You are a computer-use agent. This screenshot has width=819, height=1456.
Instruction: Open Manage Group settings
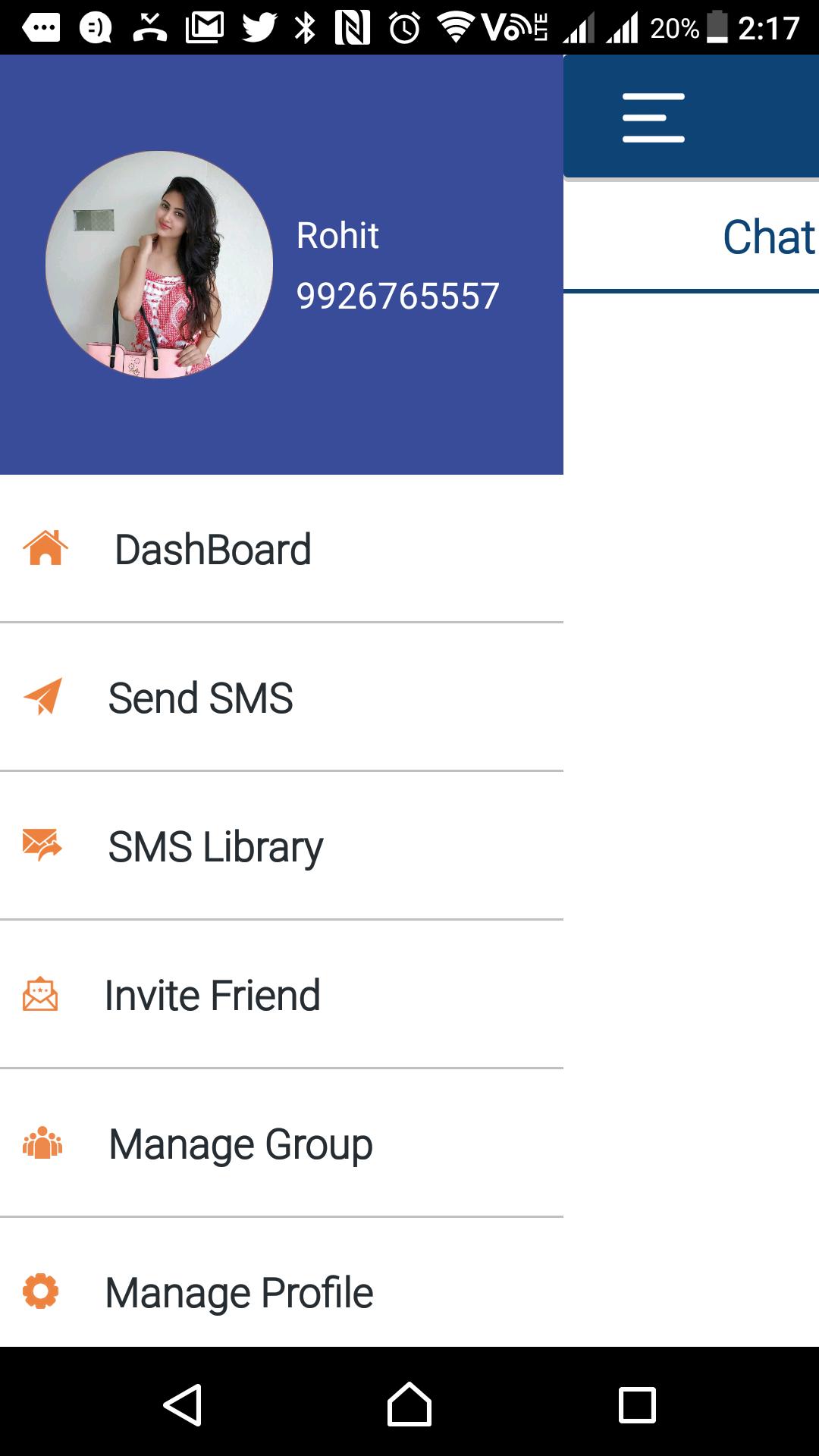point(240,1143)
